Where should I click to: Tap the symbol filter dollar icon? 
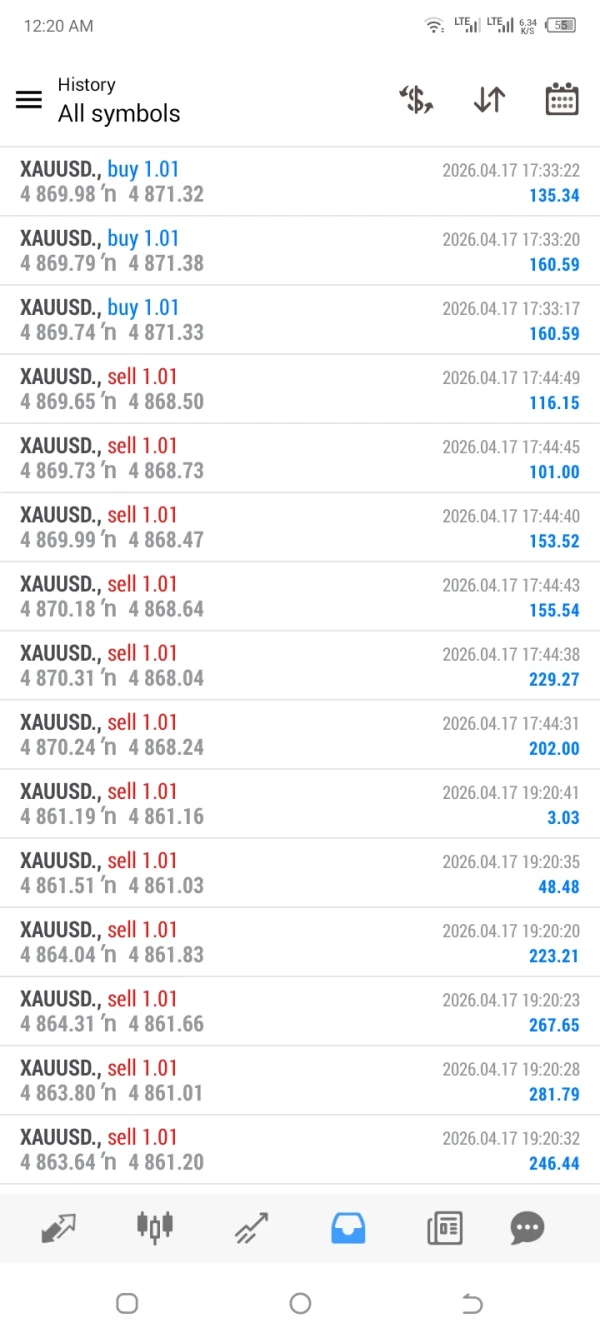(x=416, y=99)
